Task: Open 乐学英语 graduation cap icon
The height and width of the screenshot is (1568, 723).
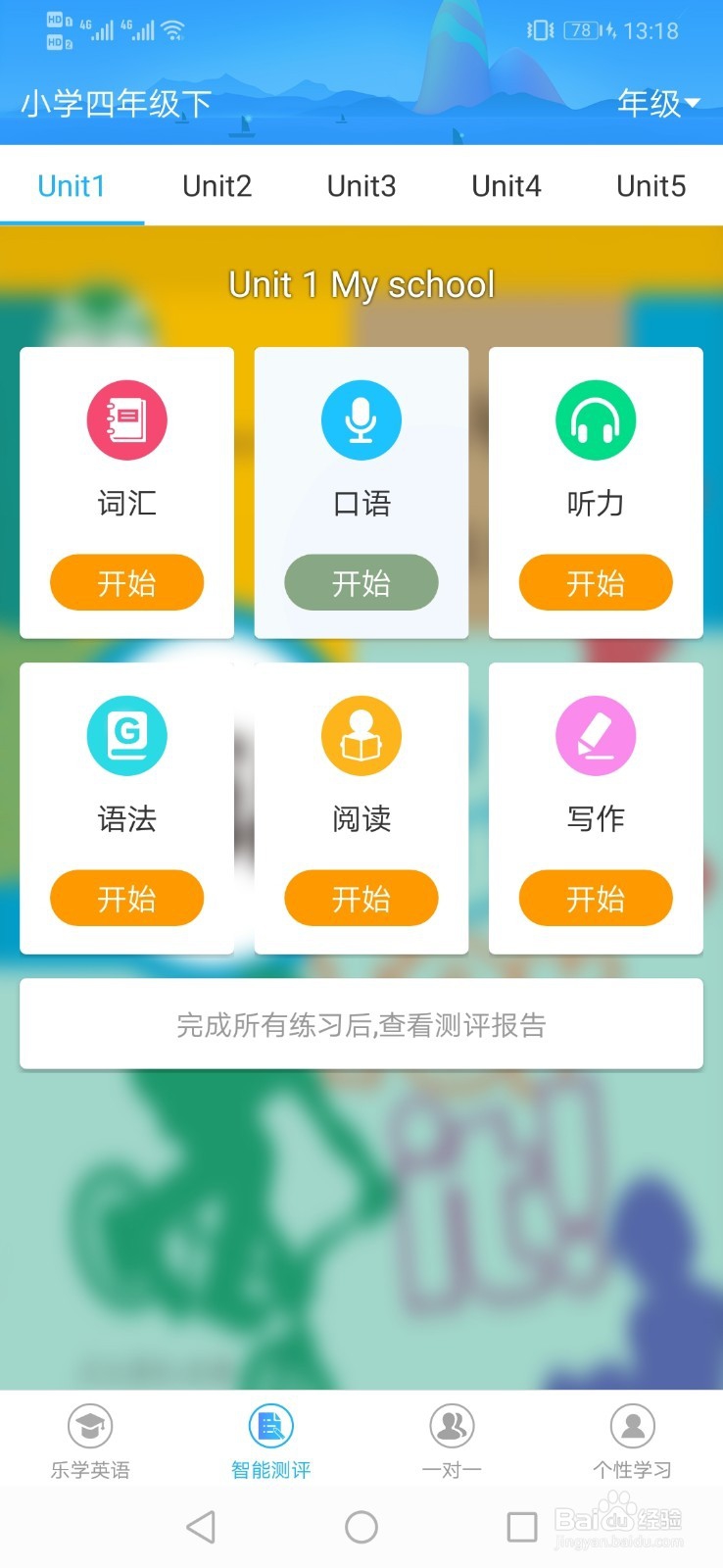Action: point(89,1426)
